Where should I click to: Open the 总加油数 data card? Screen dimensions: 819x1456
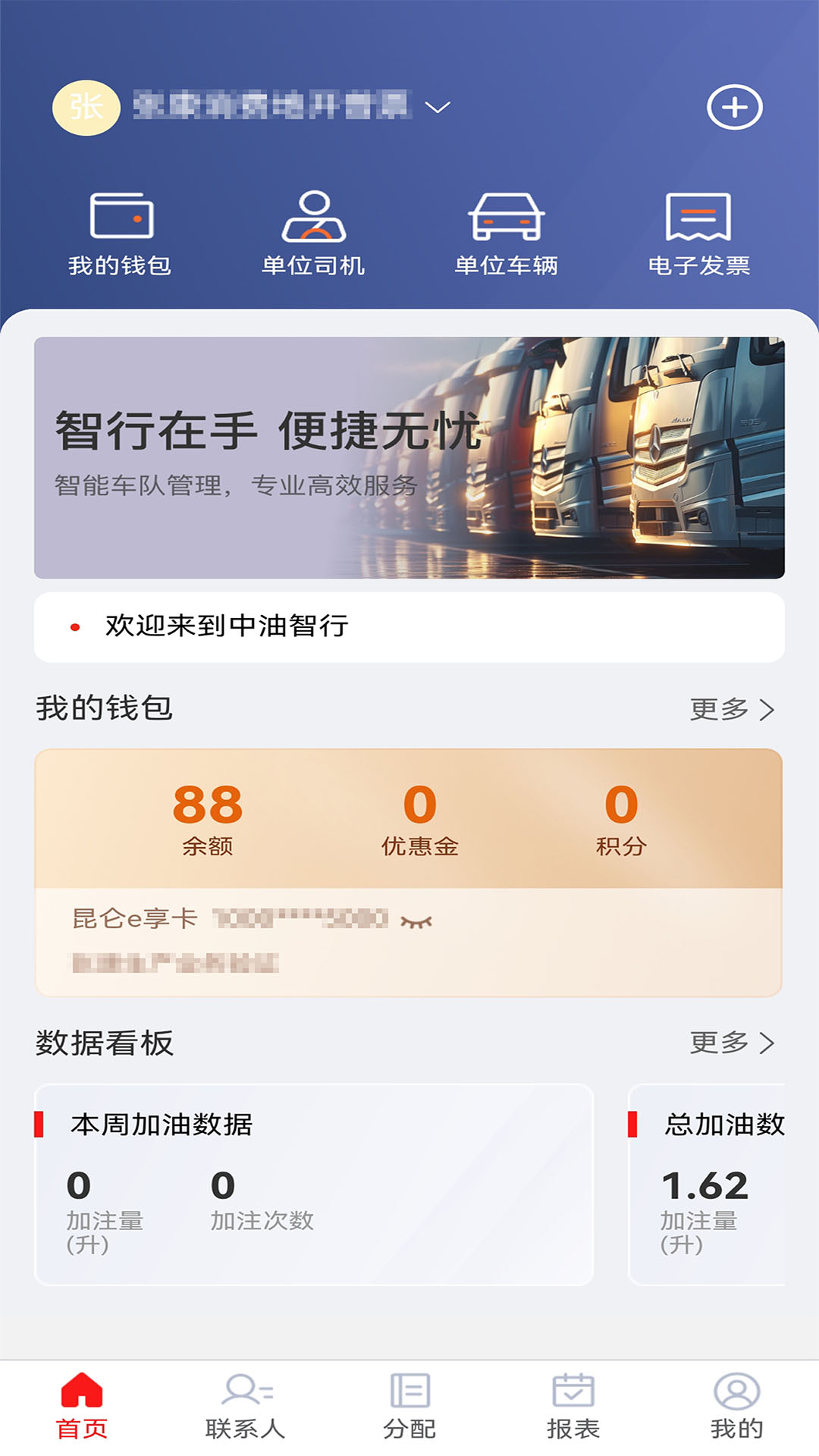[x=707, y=1185]
